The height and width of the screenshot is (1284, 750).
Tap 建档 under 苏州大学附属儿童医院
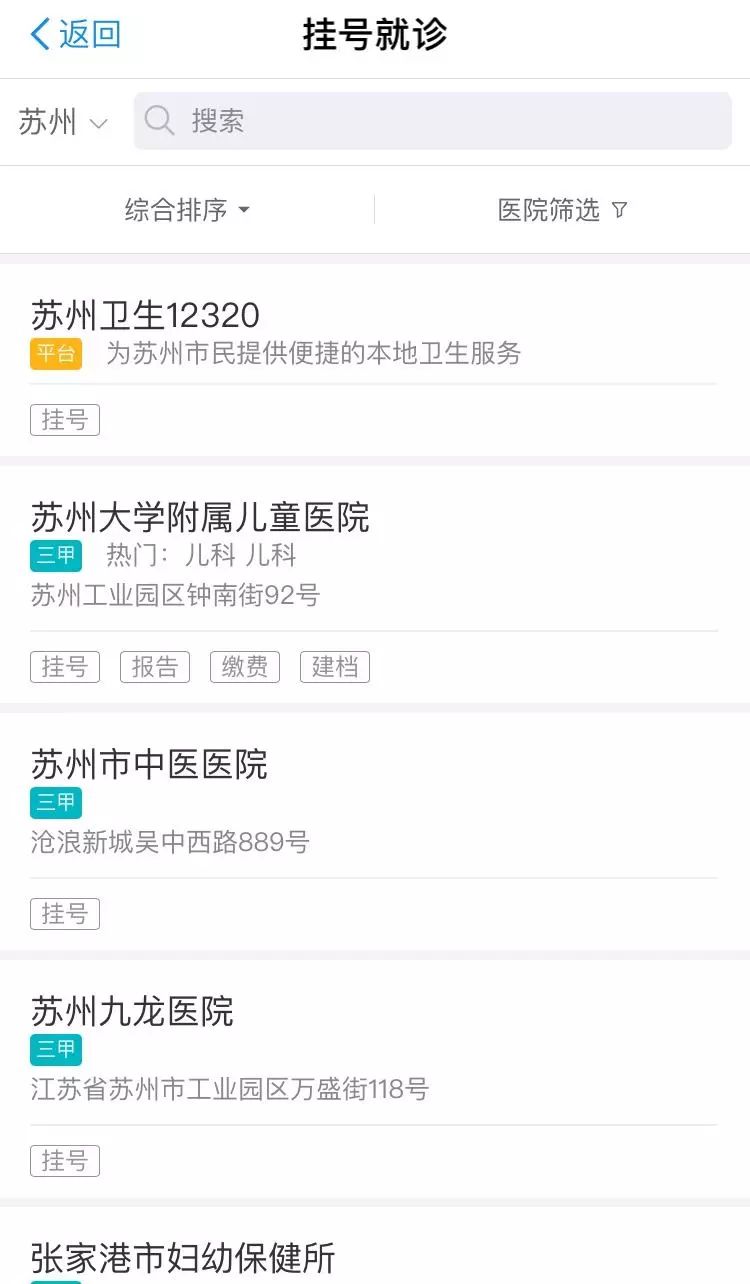click(x=335, y=667)
